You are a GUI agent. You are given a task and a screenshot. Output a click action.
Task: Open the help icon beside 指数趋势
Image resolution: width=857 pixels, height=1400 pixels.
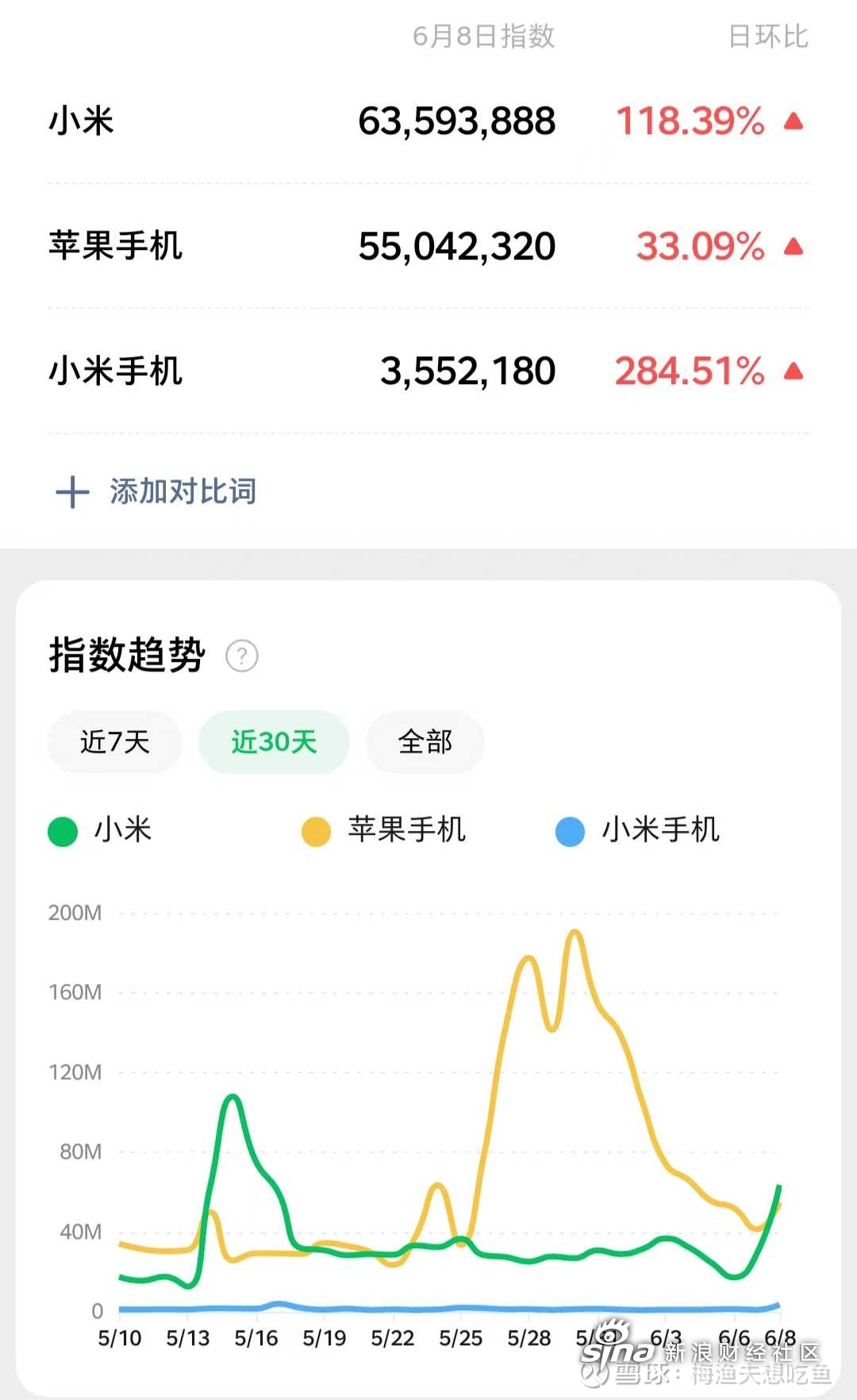[242, 656]
